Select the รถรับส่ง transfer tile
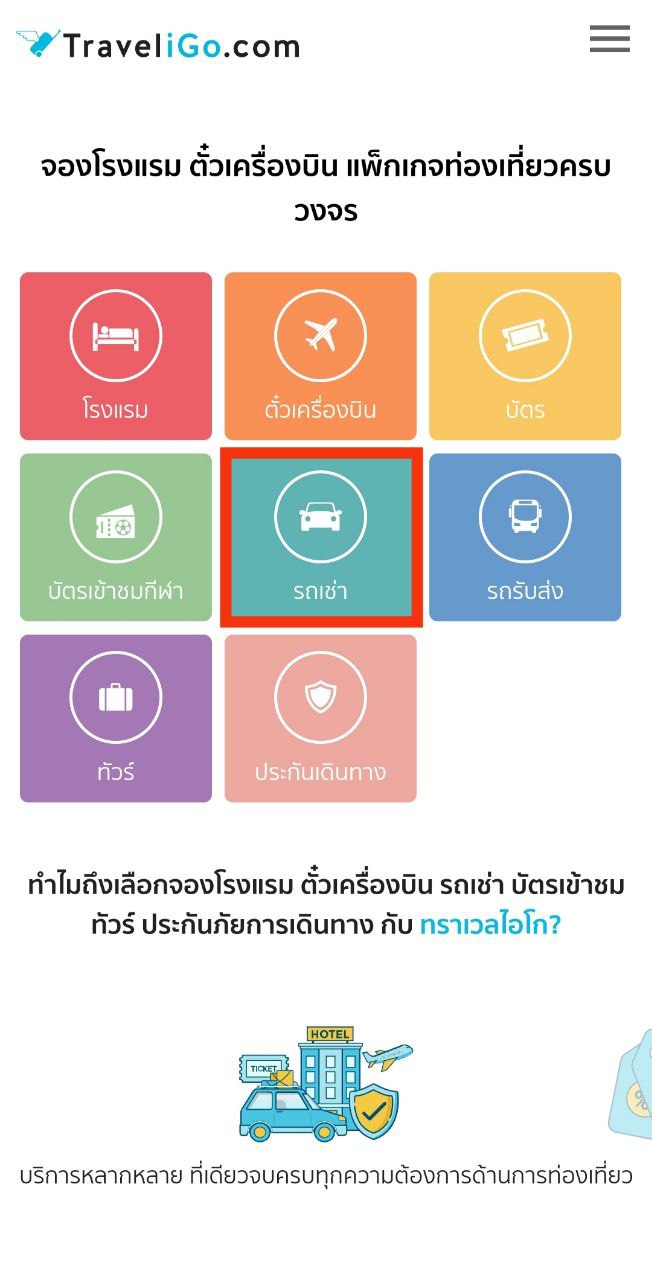This screenshot has height=1280, width=652. pyautogui.click(x=525, y=537)
